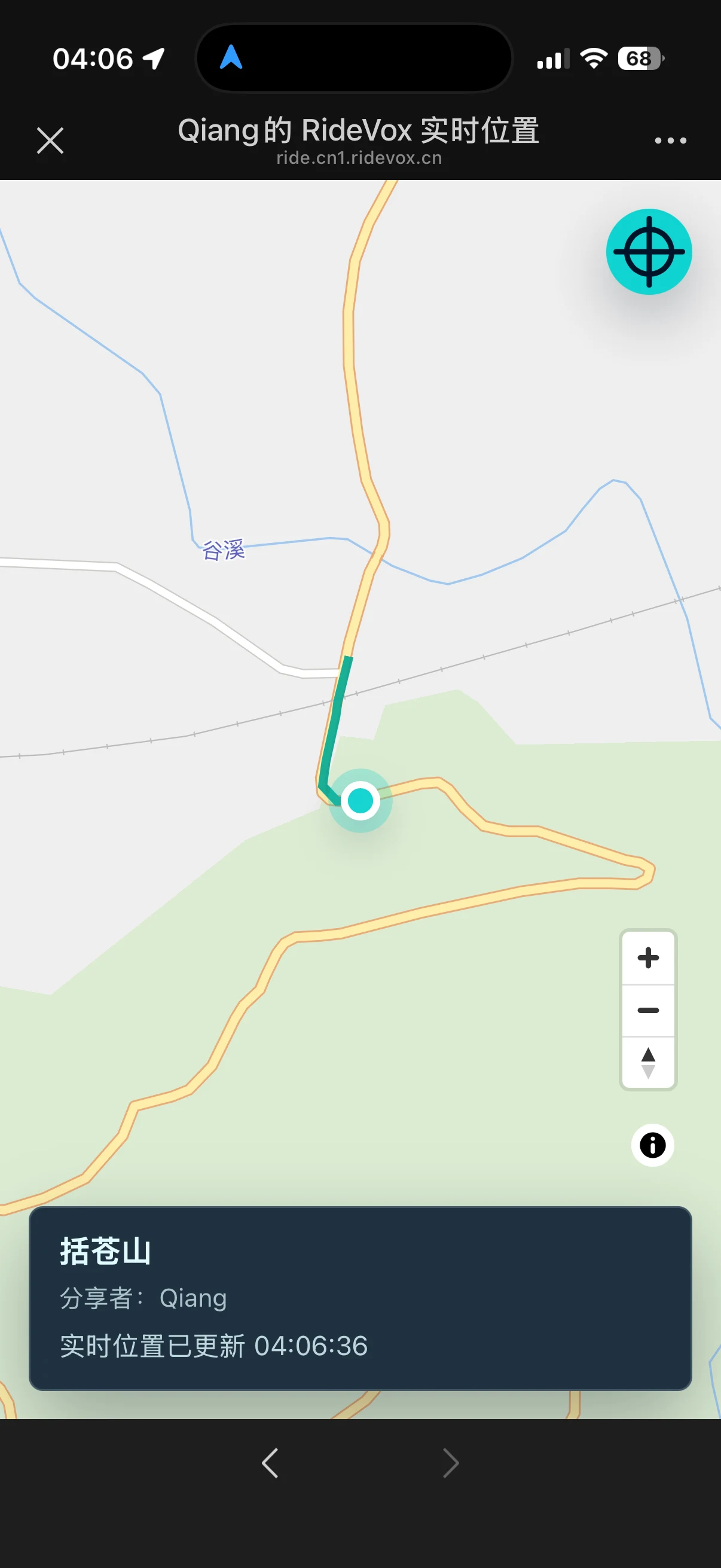Zoom in on the map
Image resolution: width=721 pixels, height=1568 pixels.
click(648, 958)
